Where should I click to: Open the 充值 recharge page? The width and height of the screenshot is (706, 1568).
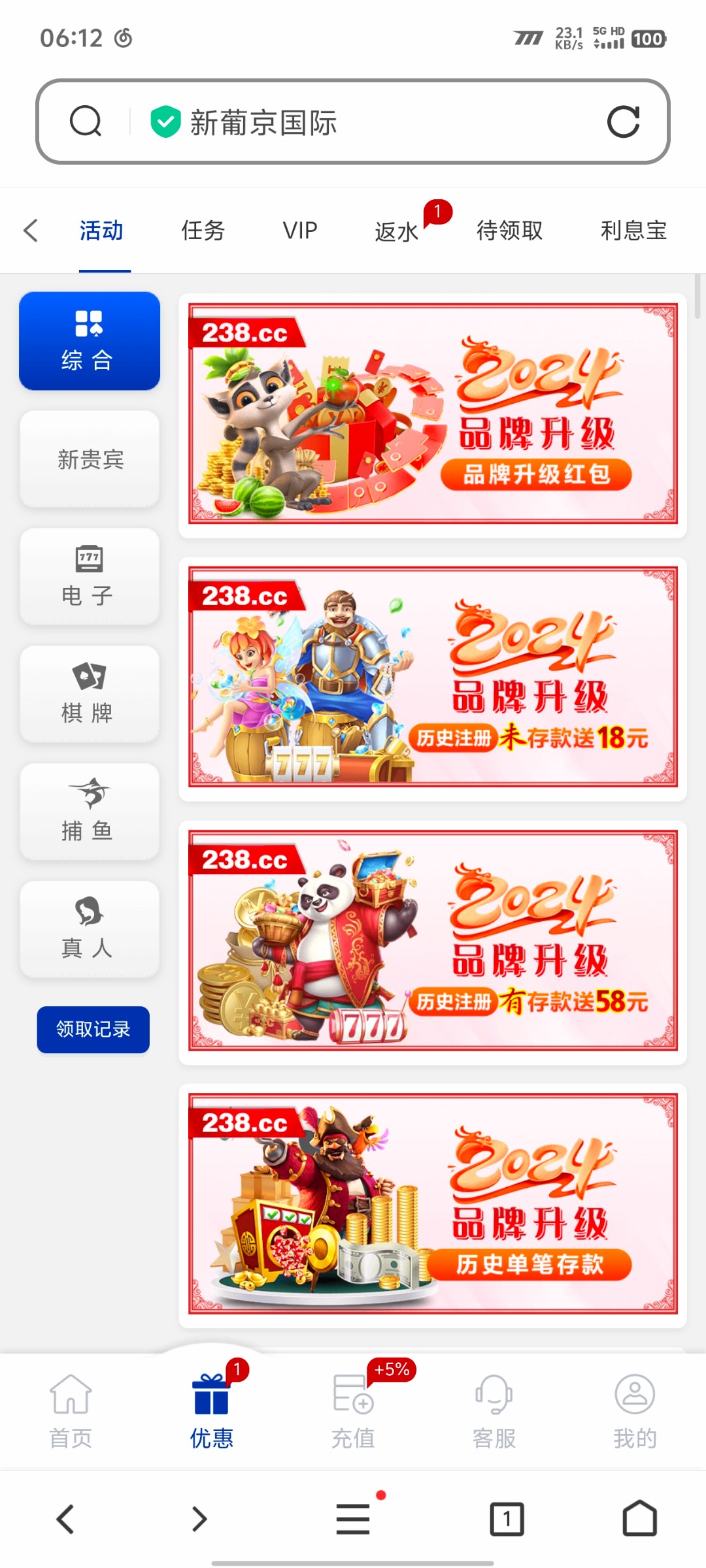click(353, 1411)
